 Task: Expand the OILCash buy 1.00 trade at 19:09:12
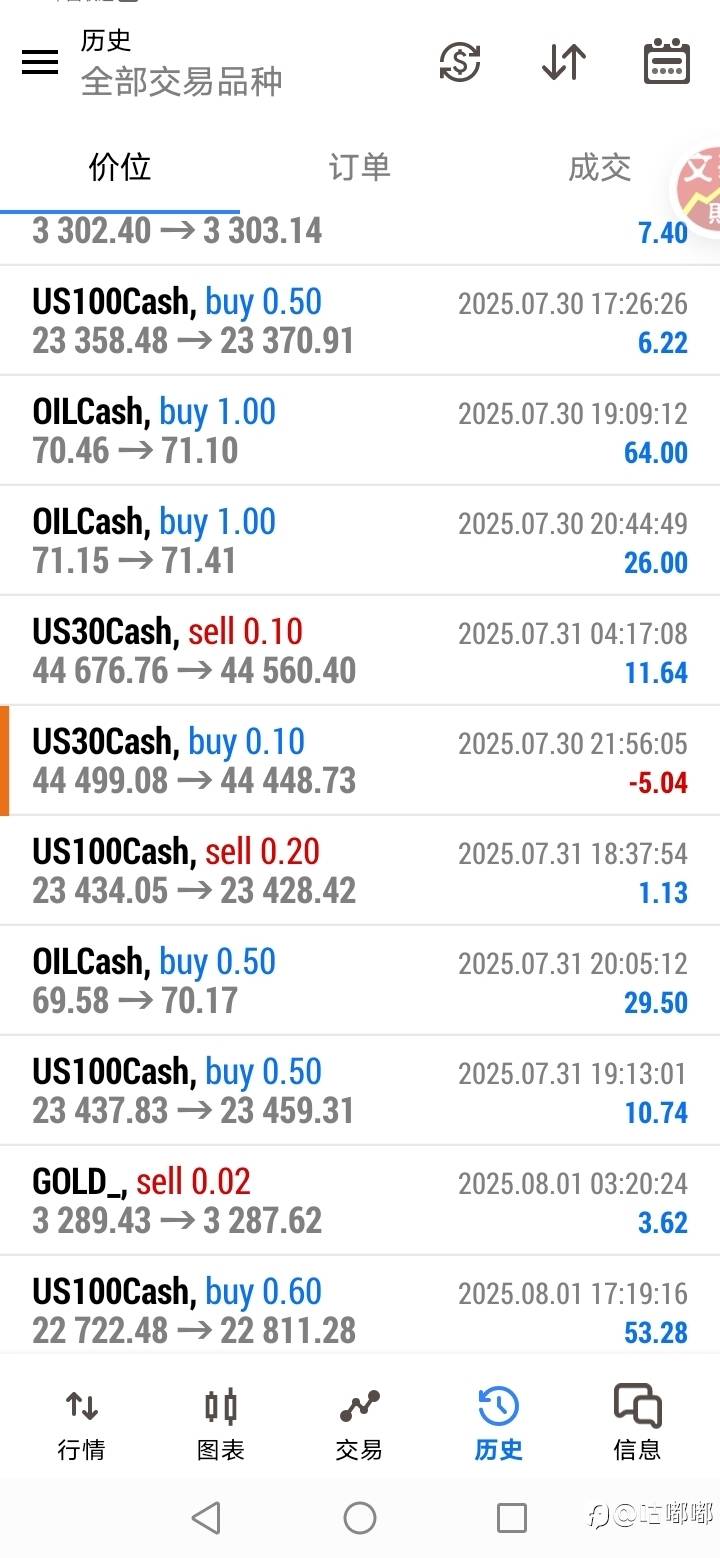pyautogui.click(x=360, y=431)
